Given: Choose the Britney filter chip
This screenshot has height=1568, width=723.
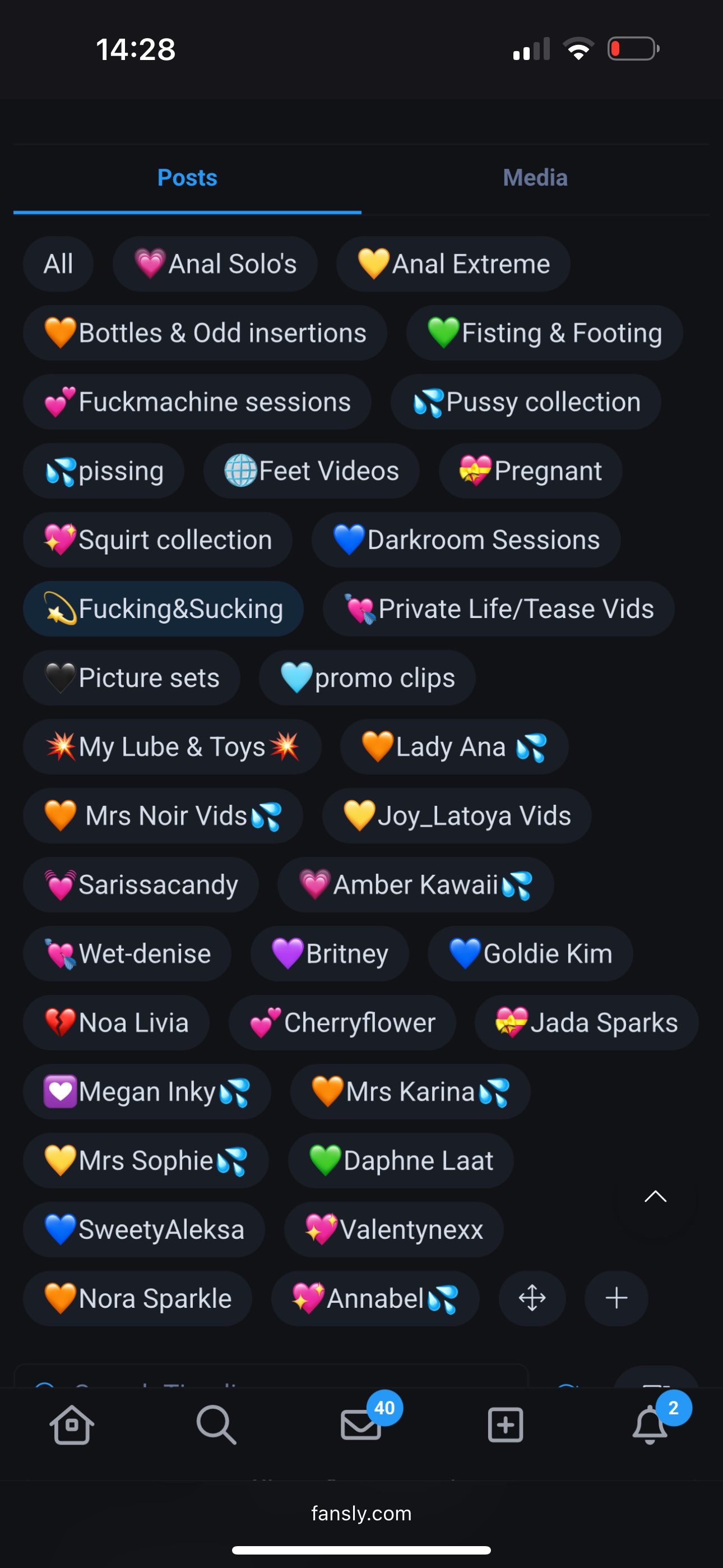Looking at the screenshot, I should coord(329,954).
